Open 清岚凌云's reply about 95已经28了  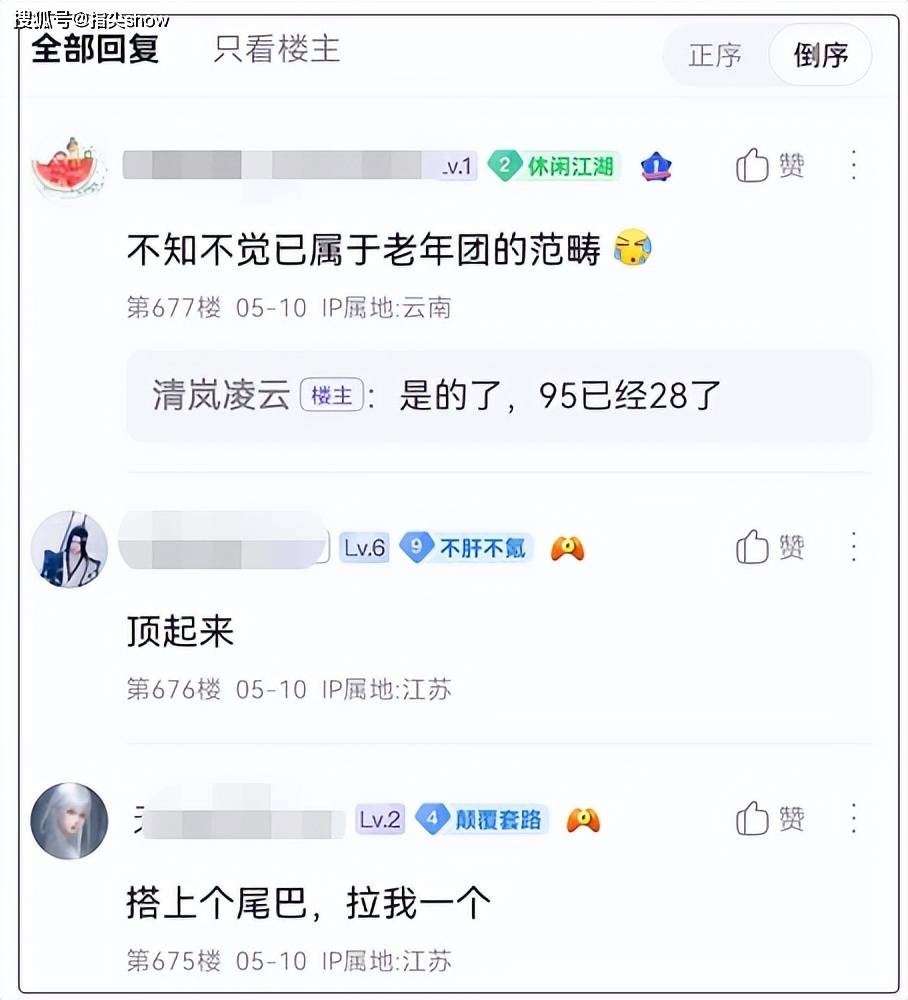point(498,396)
